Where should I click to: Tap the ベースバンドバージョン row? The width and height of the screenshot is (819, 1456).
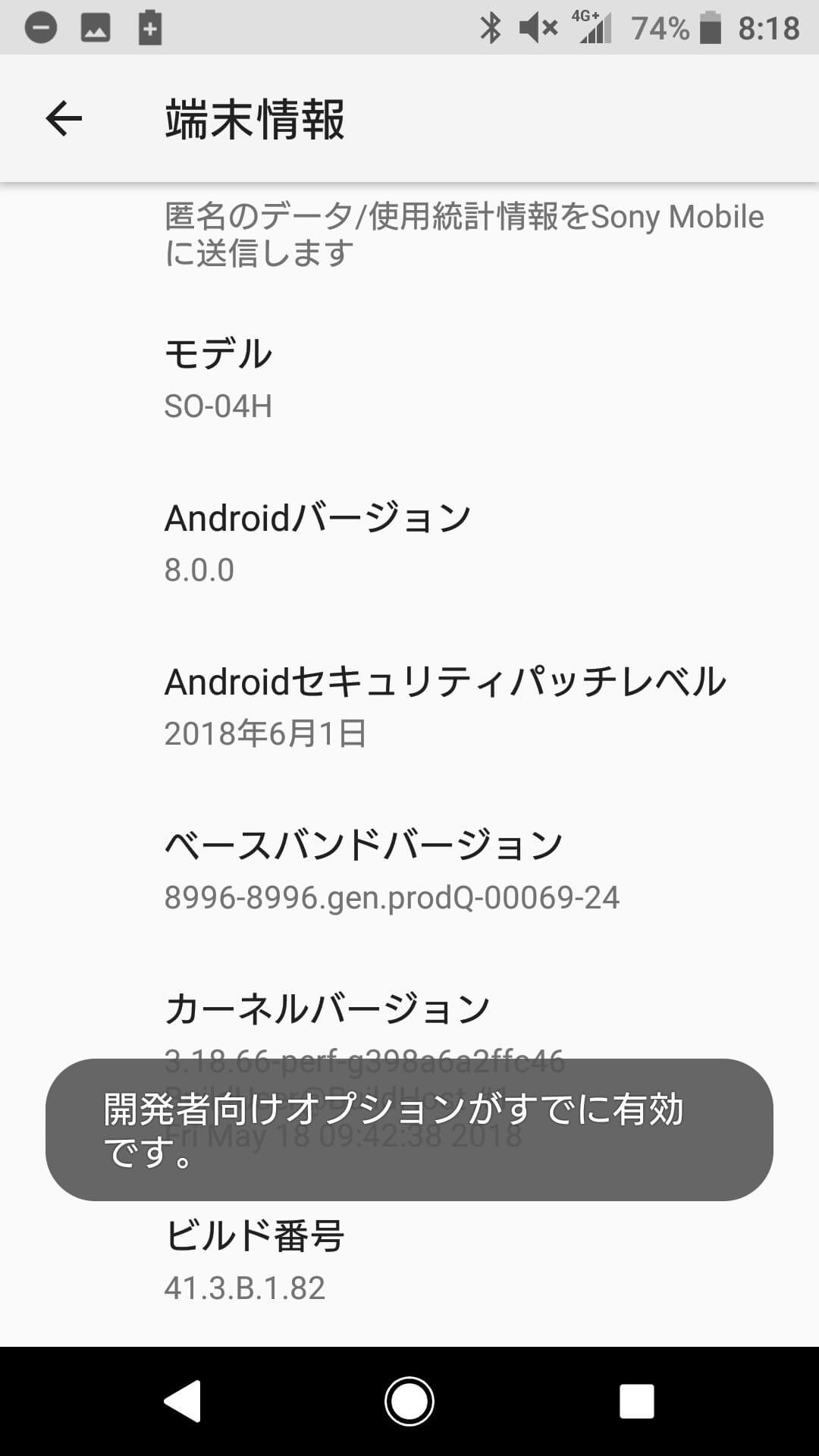coord(409,870)
